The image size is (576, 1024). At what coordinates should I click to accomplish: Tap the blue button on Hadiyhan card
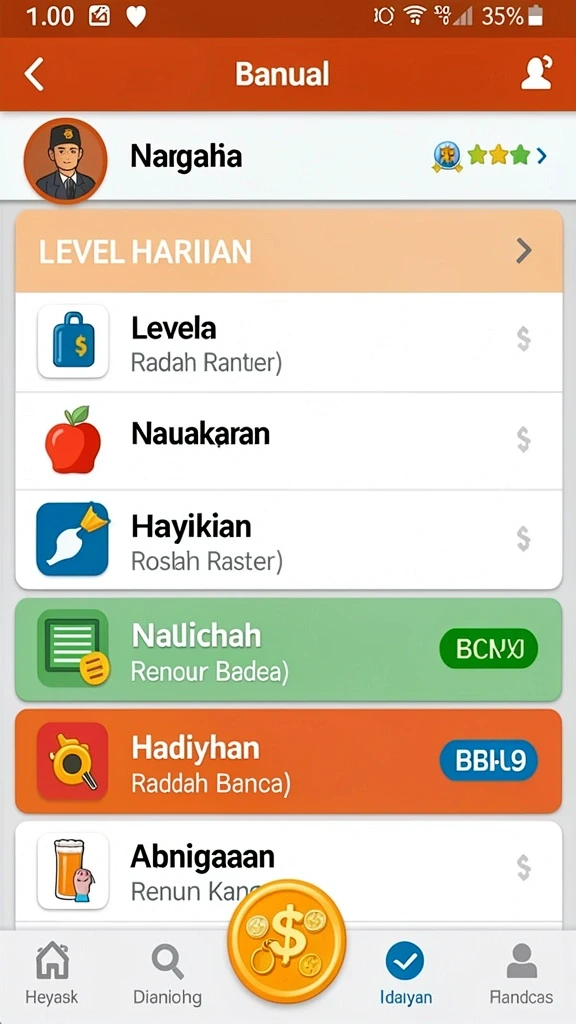click(x=488, y=761)
